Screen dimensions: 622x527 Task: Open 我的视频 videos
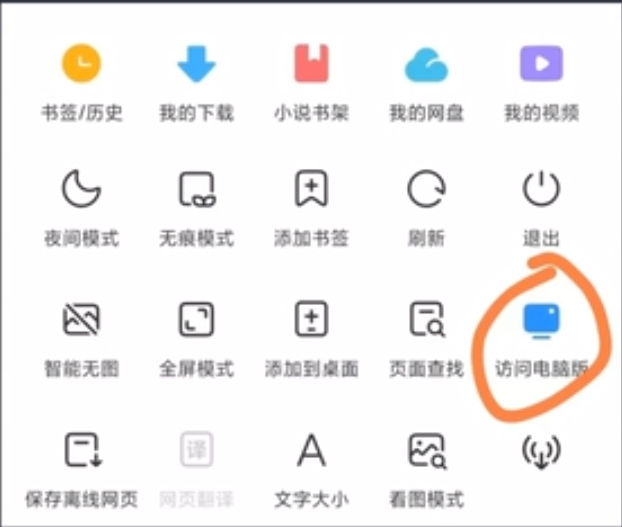point(541,66)
